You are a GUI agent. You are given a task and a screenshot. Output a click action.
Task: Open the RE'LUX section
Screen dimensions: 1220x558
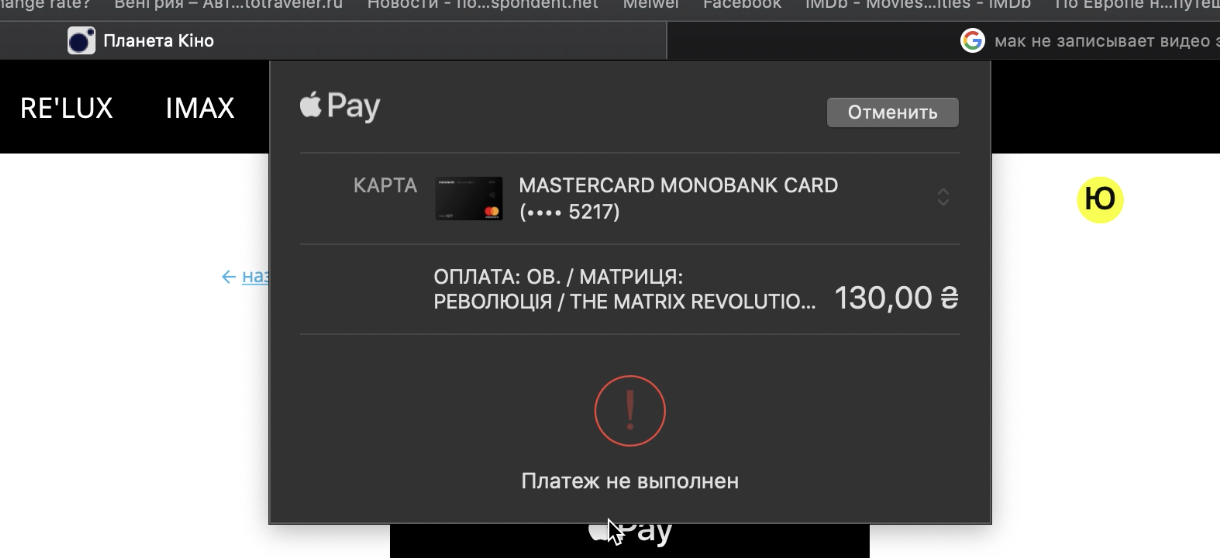point(67,108)
